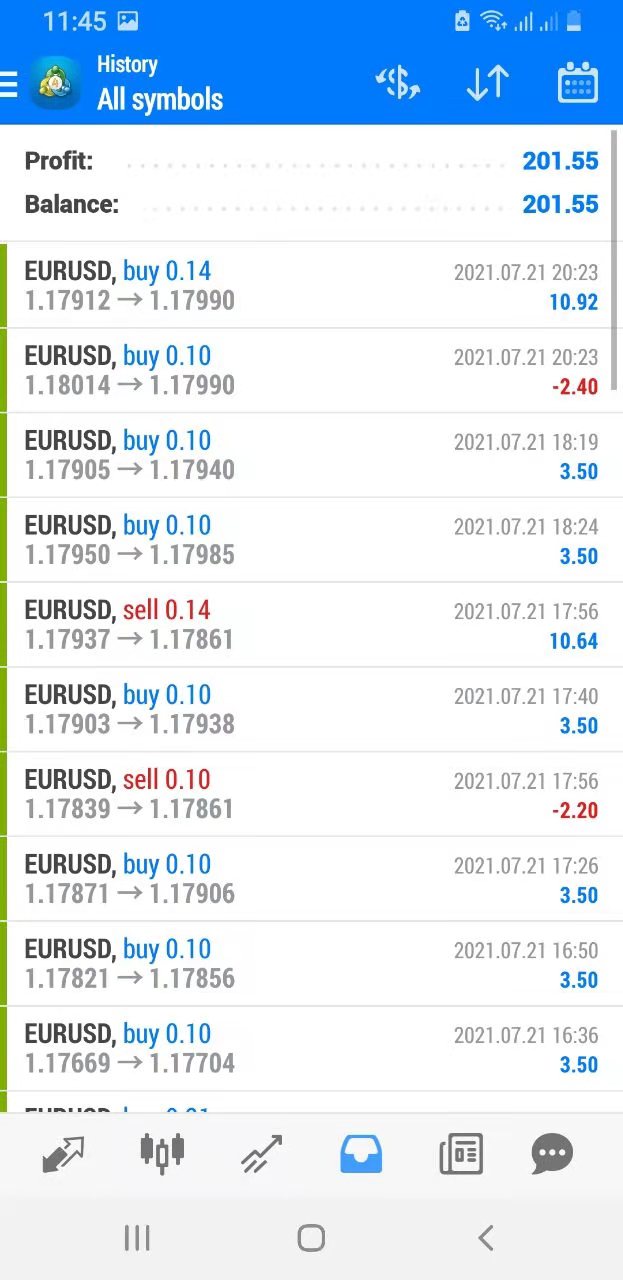Switch to the Chart tab
The width and height of the screenshot is (623, 1280).
pos(162,1152)
